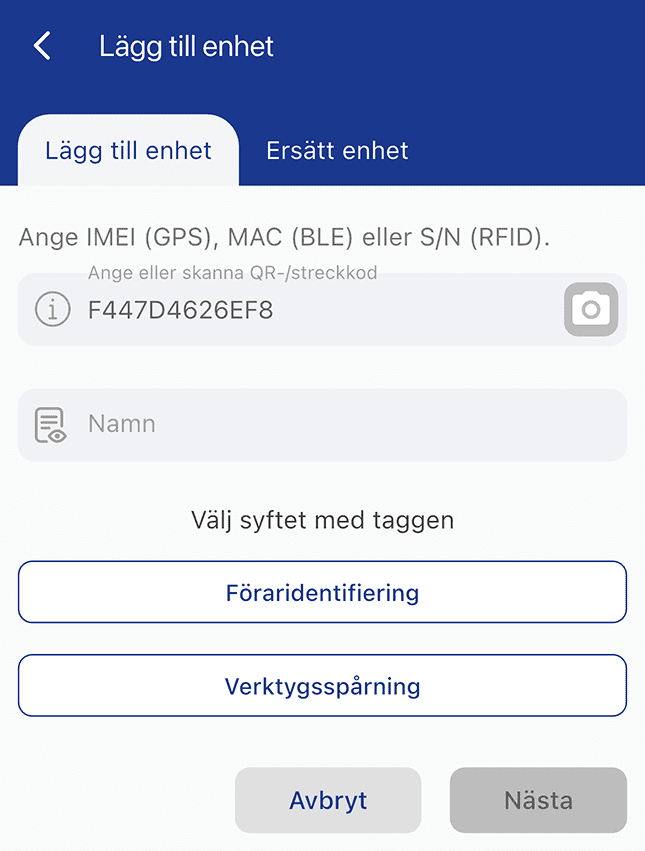
Task: Edit the IMEI/MAC code field
Action: (x=310, y=311)
